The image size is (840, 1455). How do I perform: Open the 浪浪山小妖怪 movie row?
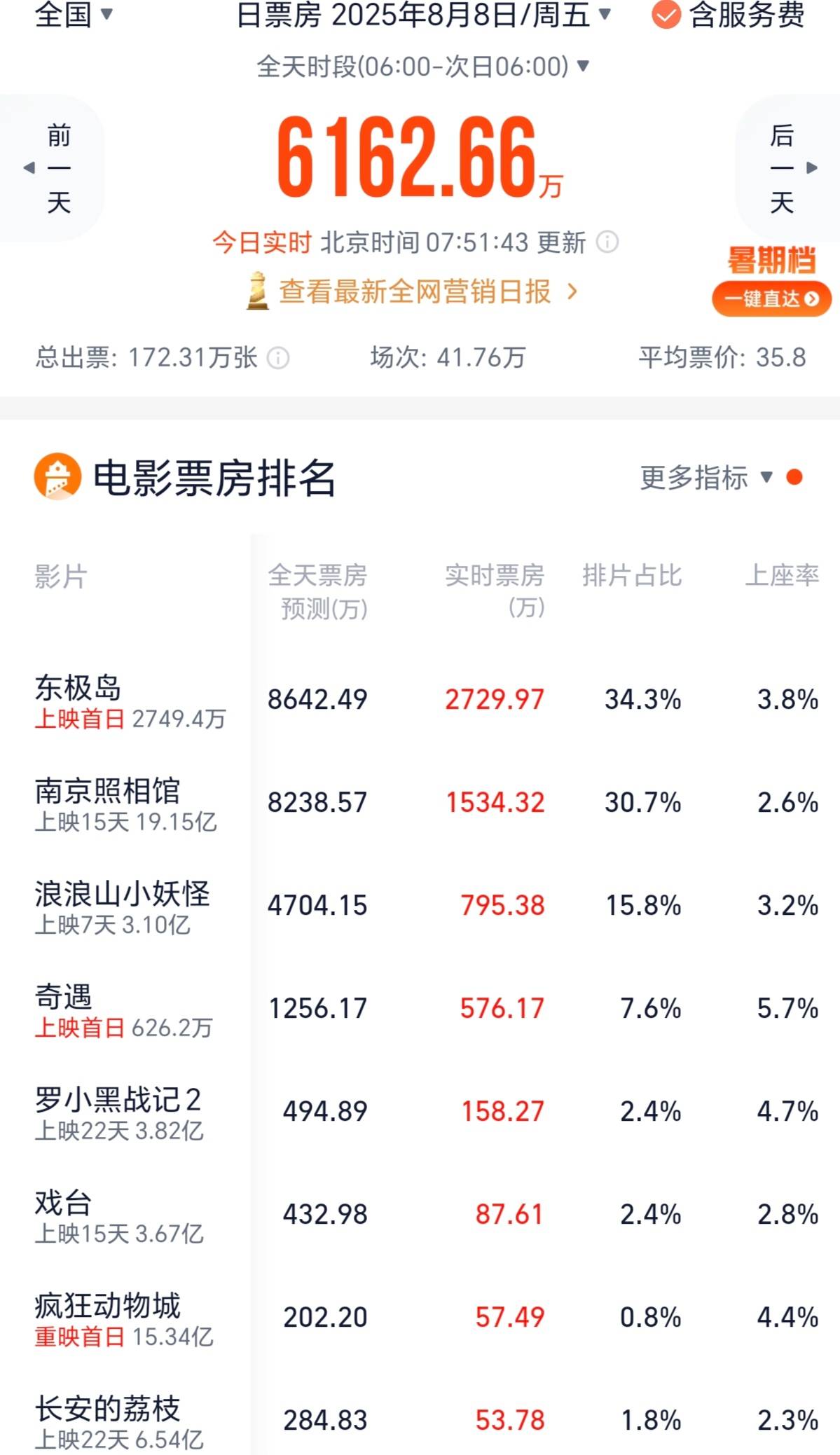[420, 906]
